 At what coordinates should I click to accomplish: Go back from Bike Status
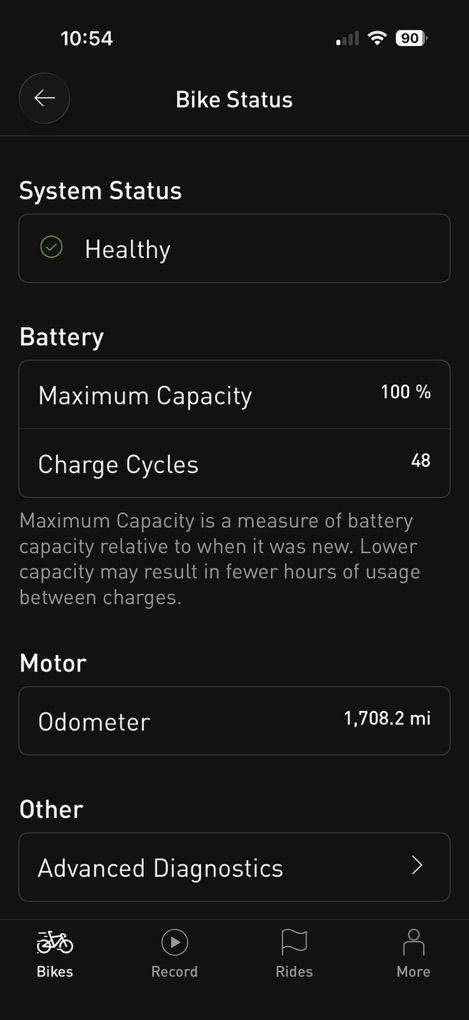coord(44,98)
